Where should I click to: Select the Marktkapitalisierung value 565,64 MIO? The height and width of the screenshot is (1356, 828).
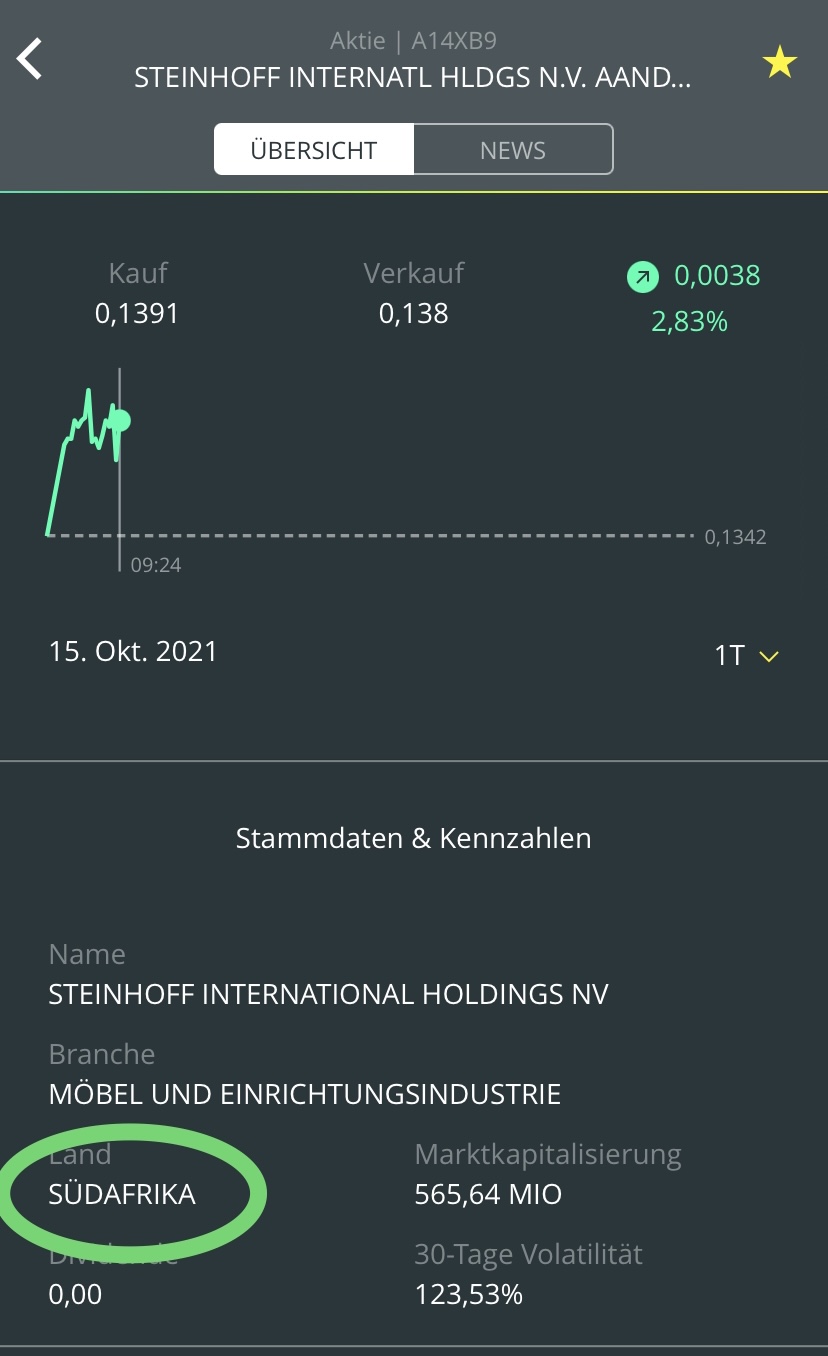[487, 1193]
